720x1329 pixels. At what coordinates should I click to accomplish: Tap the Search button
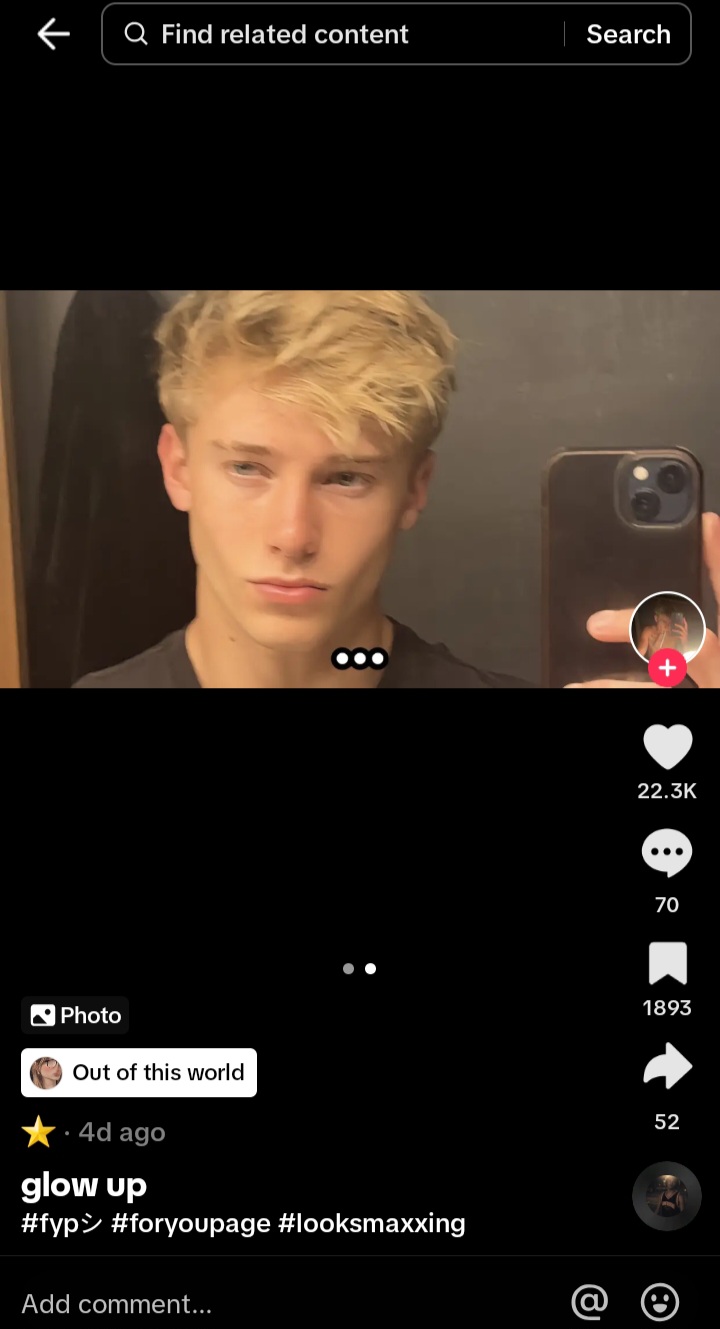click(628, 34)
